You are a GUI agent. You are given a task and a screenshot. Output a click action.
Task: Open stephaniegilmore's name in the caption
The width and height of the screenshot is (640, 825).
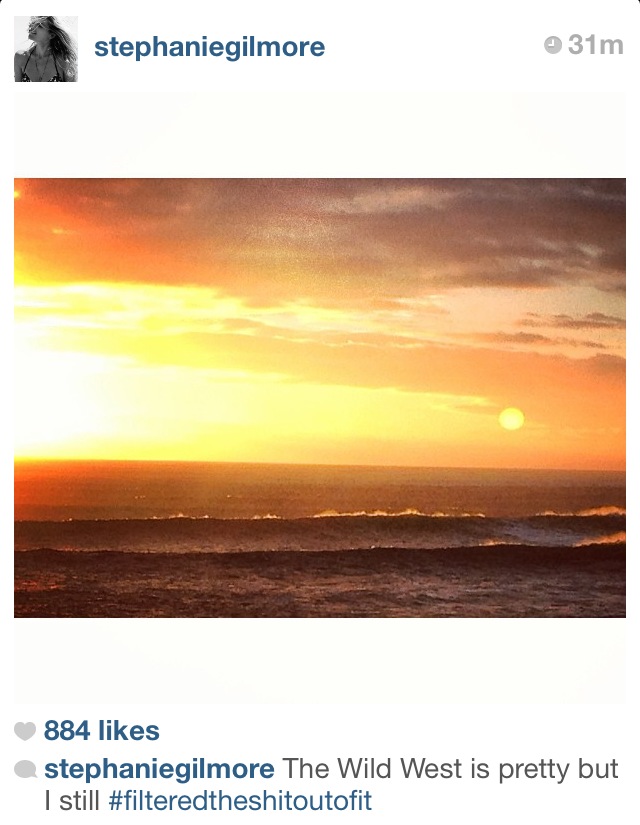point(160,769)
